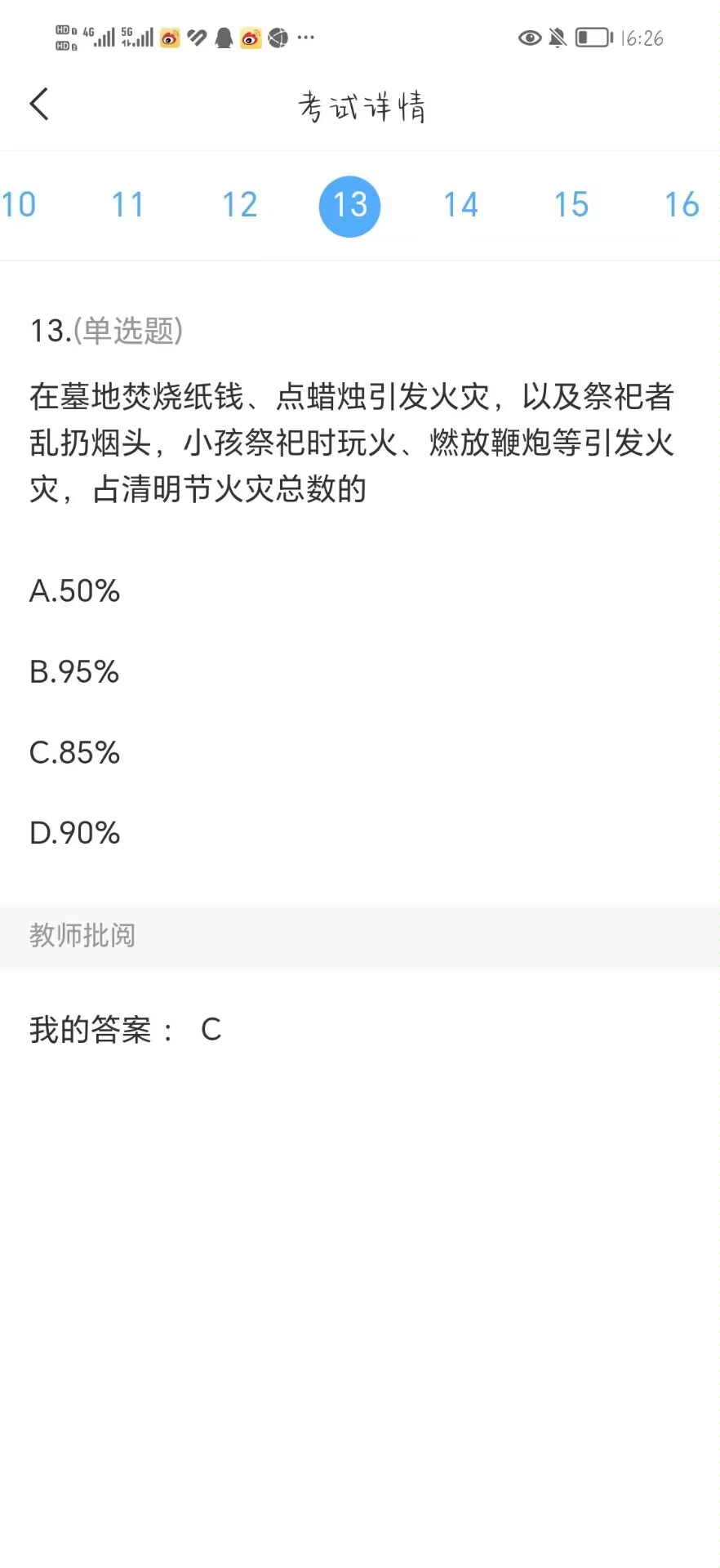Go back using the arrow at top left
720x1568 pixels.
[x=39, y=104]
